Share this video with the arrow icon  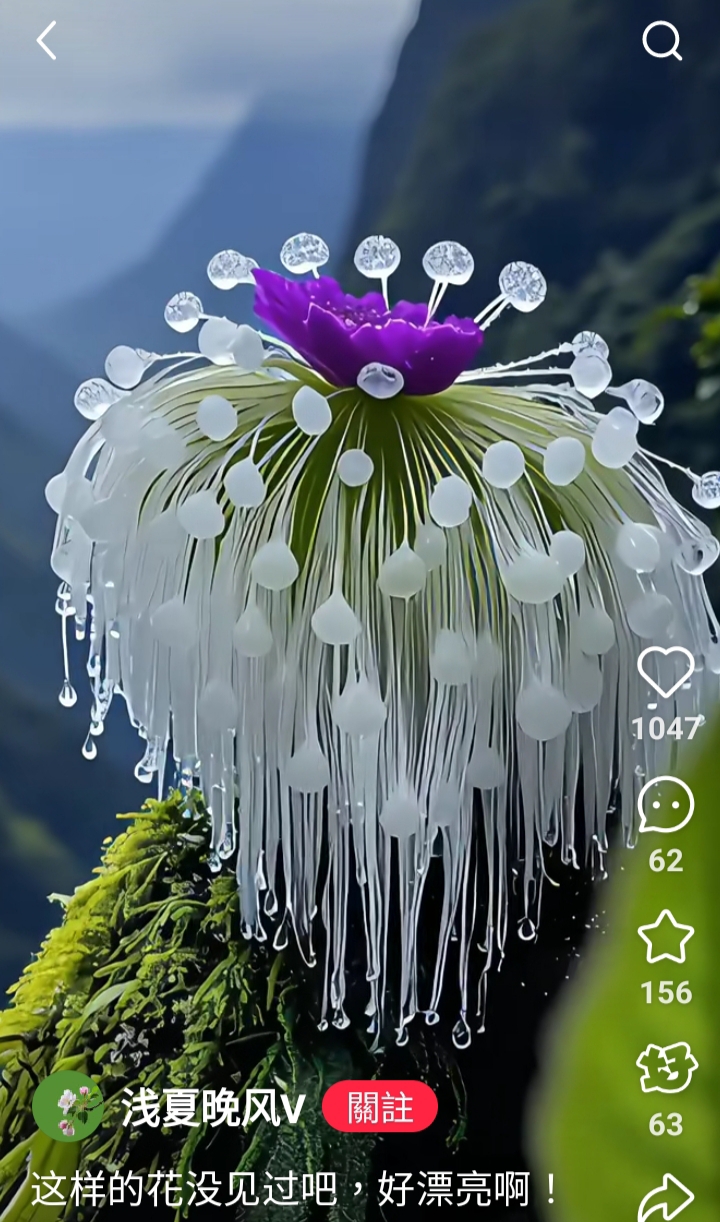click(x=666, y=1197)
